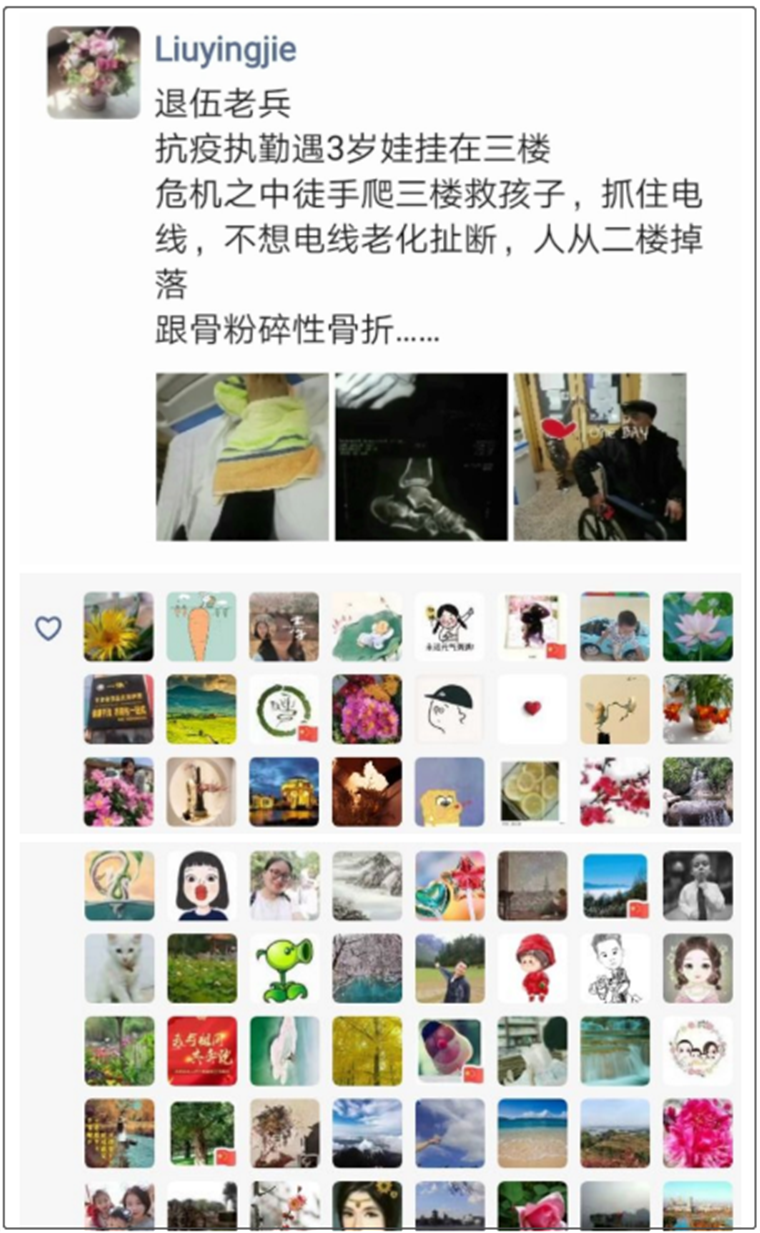View the X-ray photo in the post

(421, 457)
